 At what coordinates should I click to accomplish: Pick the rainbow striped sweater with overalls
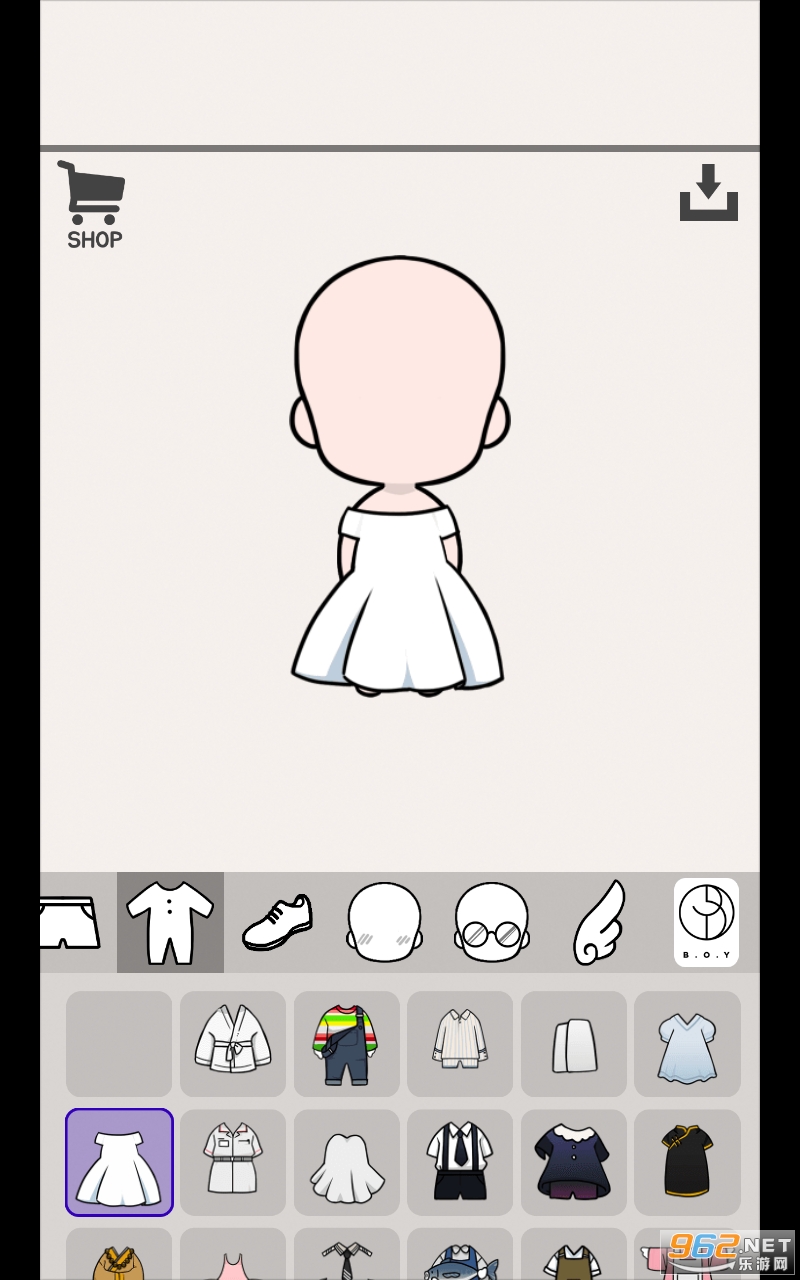pos(346,1044)
